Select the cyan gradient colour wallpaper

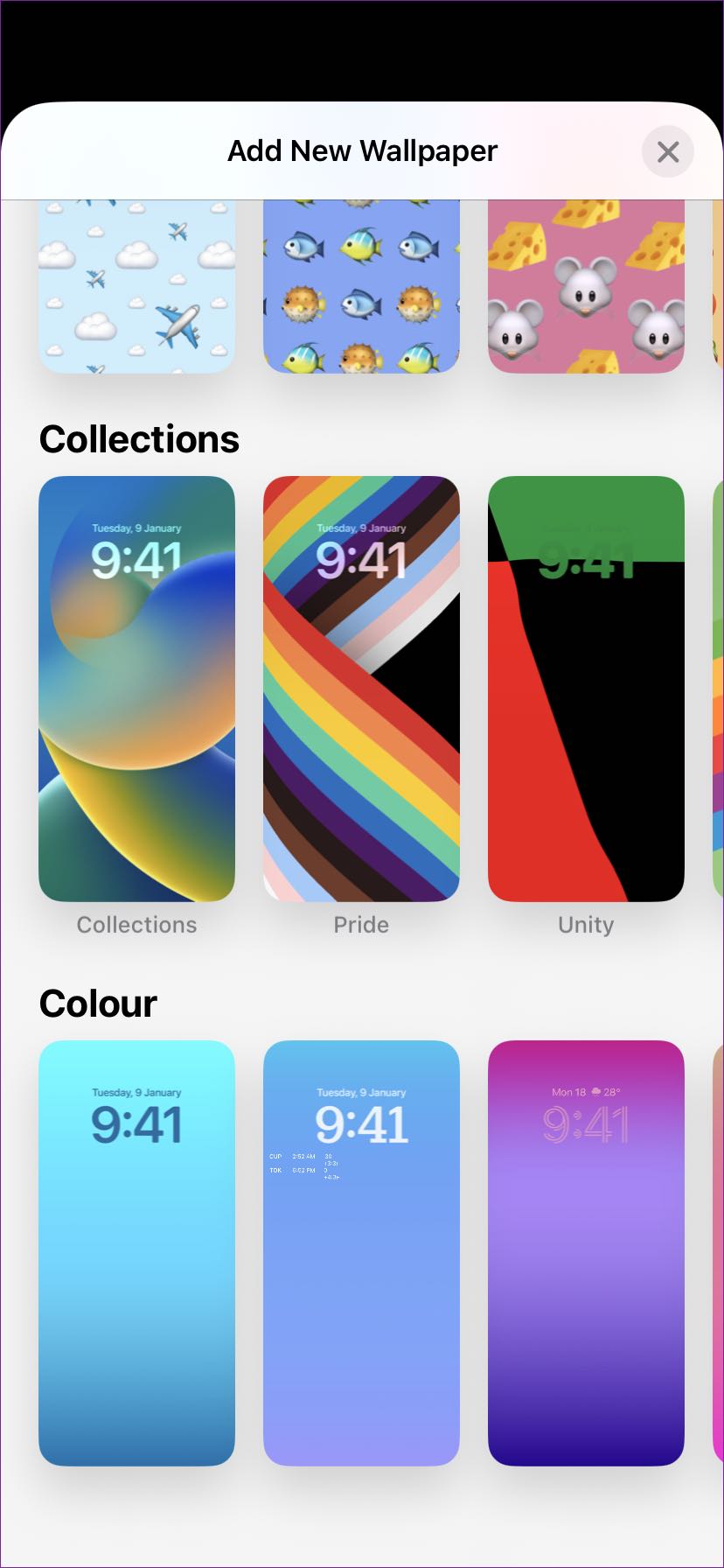coord(137,1252)
